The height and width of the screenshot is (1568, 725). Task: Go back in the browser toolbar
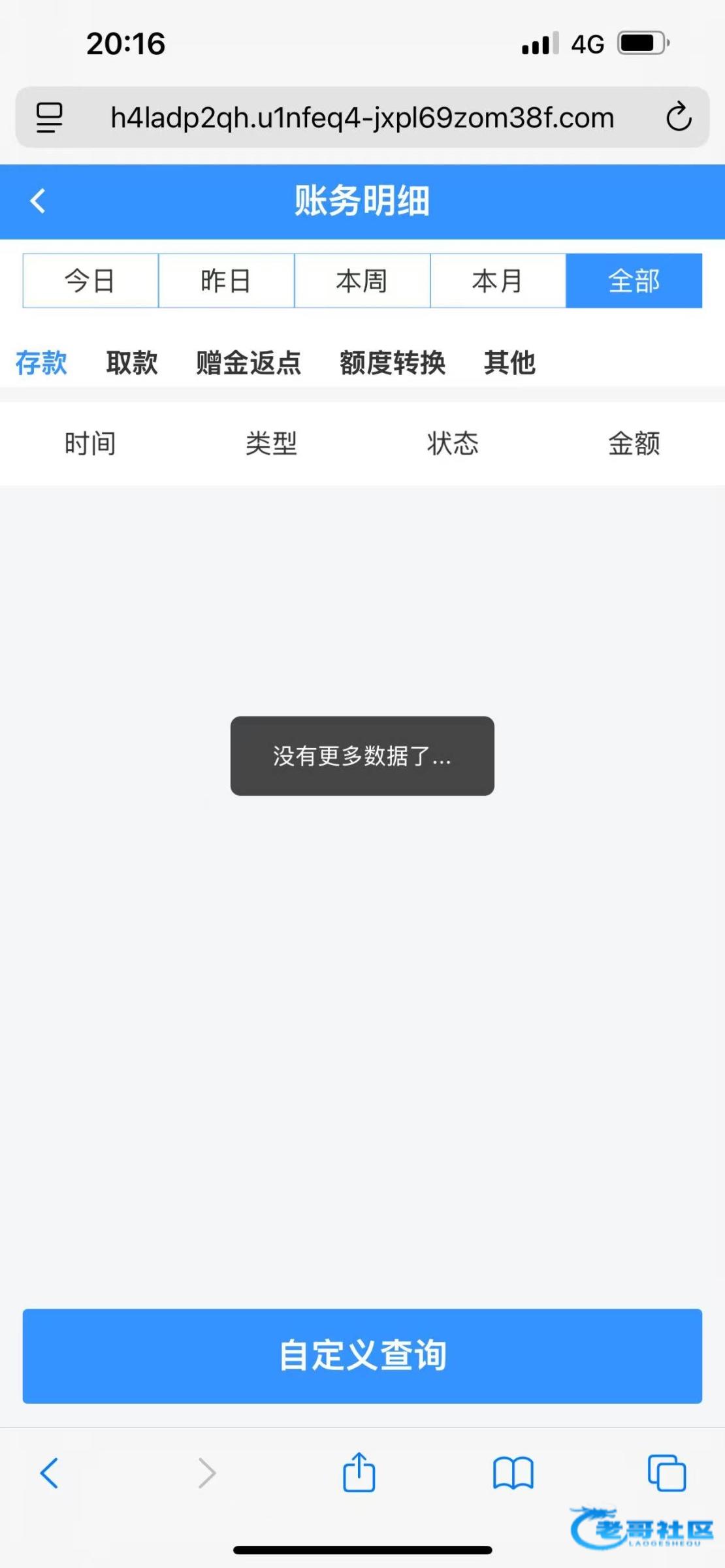coord(50,1473)
